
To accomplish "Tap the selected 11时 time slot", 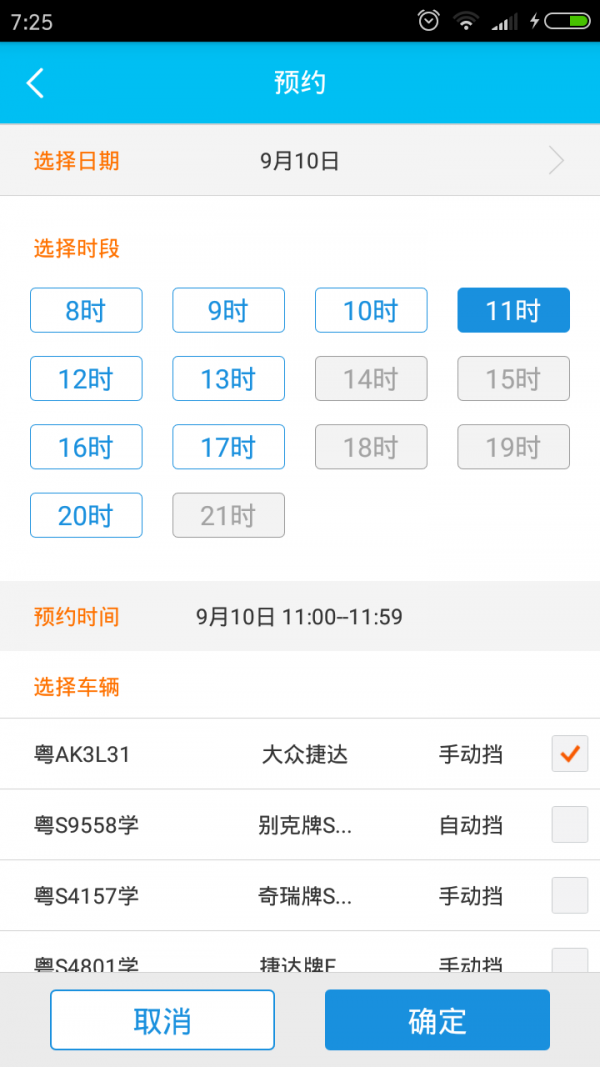I will tap(513, 310).
